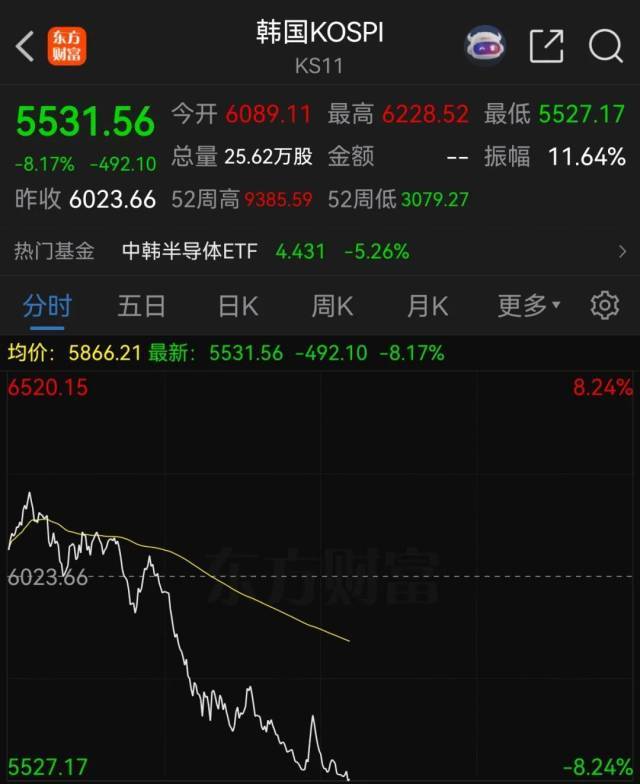Open the 中韩半导体ETF hot fund row

[x=320, y=251]
